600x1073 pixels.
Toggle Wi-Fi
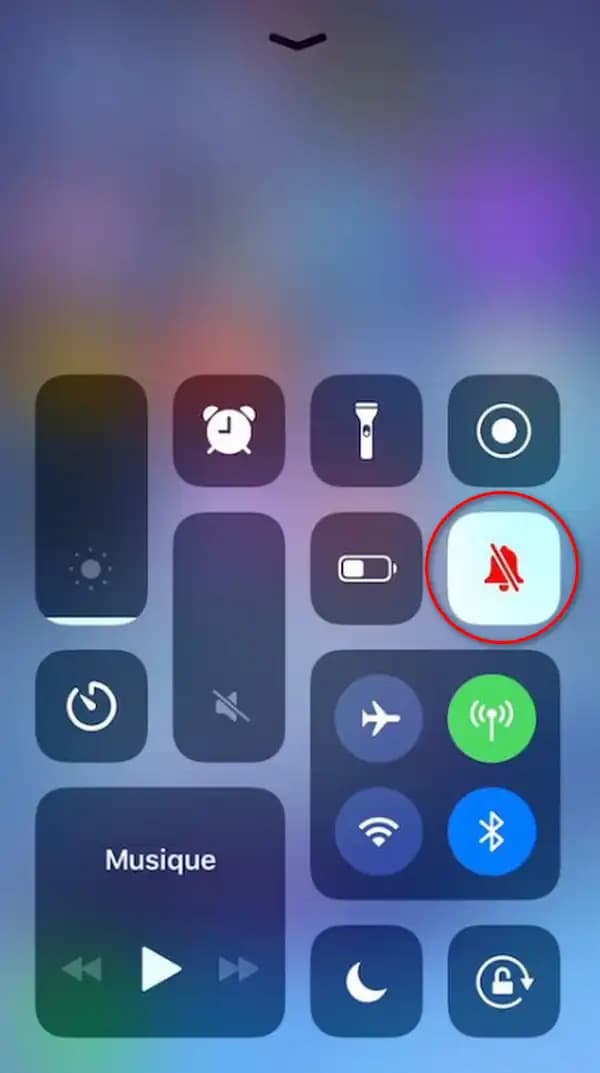click(378, 832)
